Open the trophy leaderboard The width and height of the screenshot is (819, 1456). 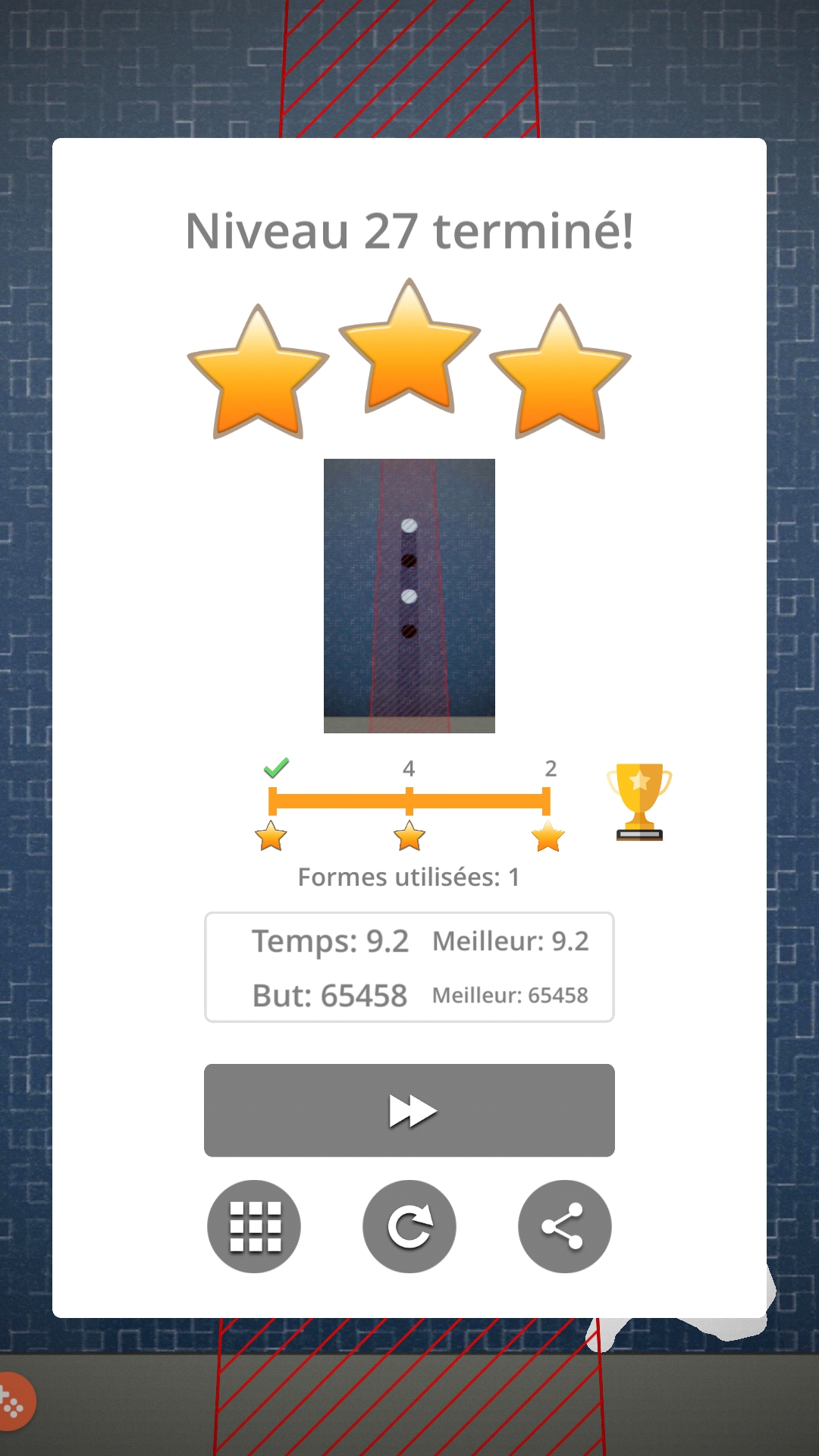639,802
